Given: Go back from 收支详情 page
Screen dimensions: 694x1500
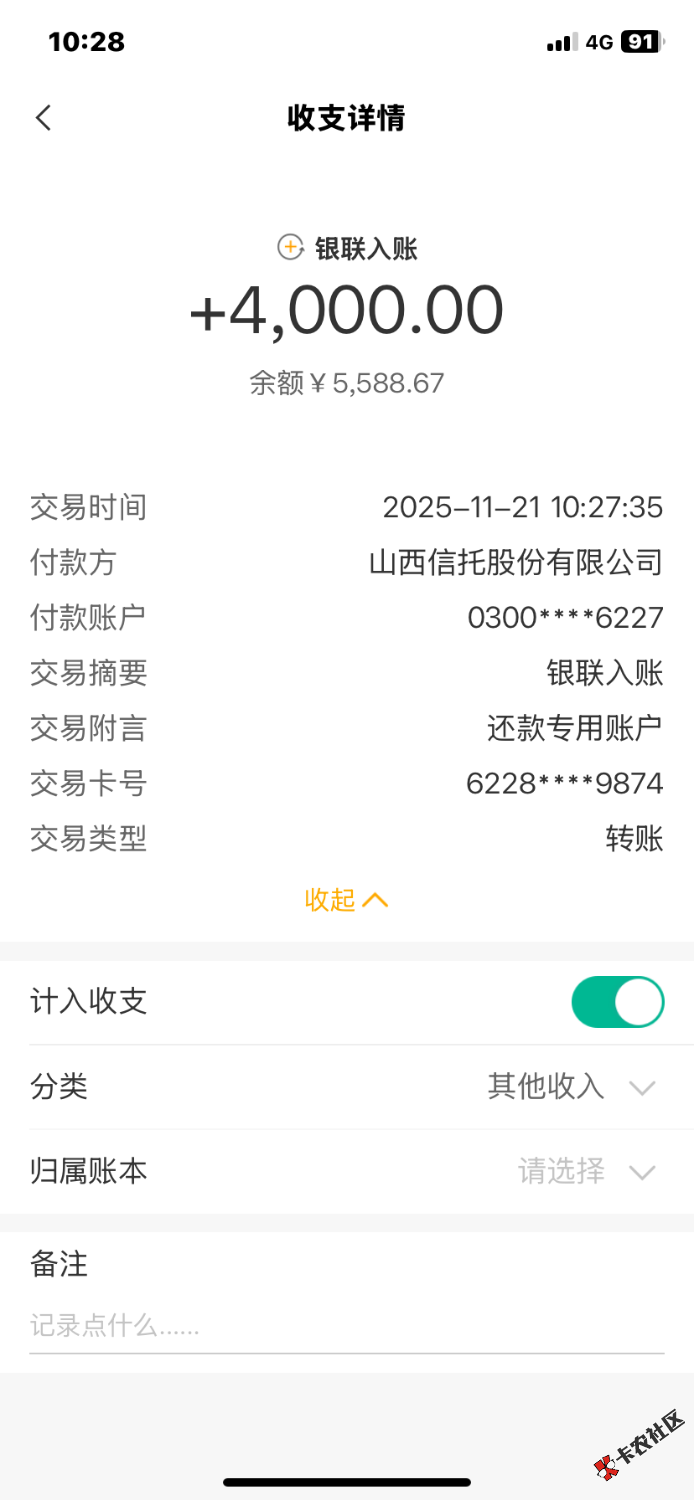Looking at the screenshot, I should [43, 118].
